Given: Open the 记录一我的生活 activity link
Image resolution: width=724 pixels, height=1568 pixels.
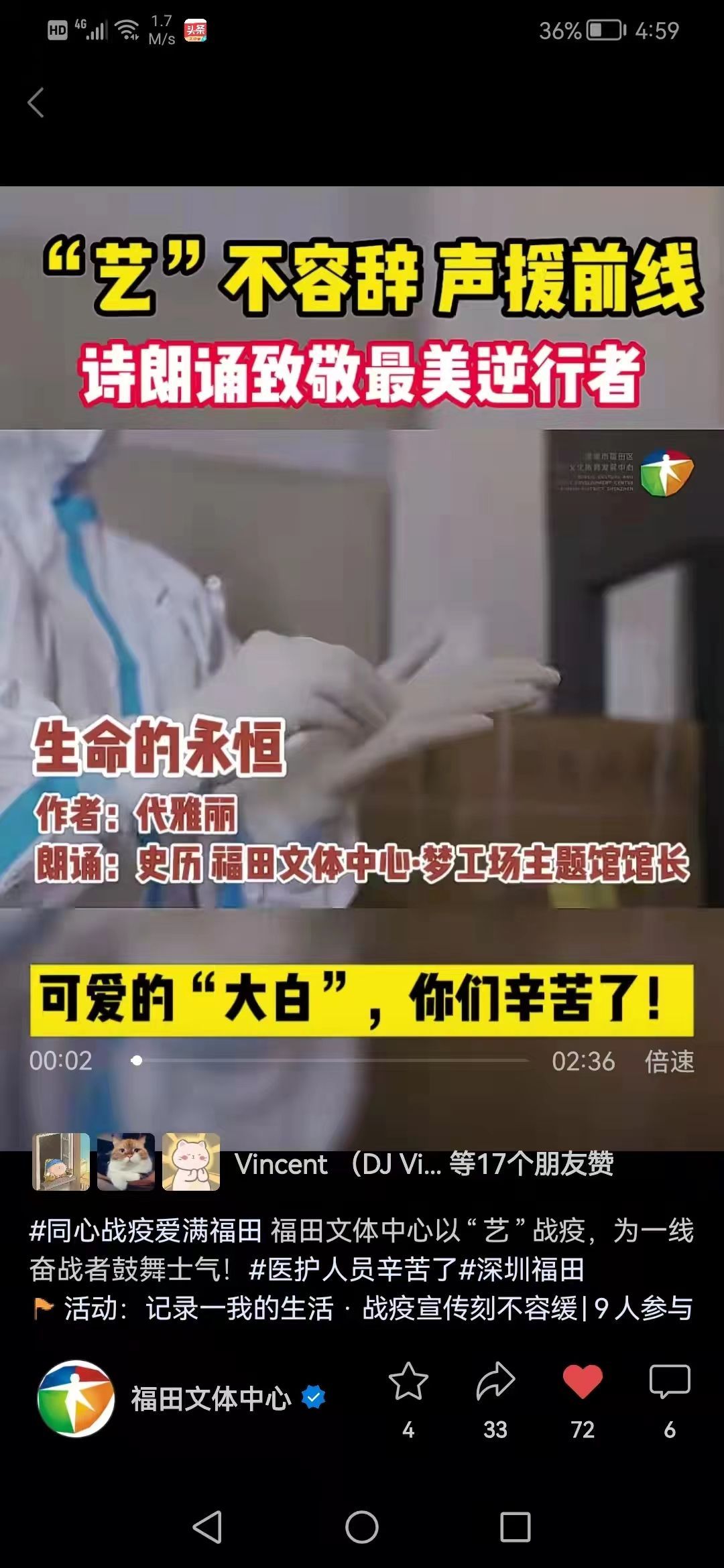Looking at the screenshot, I should click(239, 1308).
